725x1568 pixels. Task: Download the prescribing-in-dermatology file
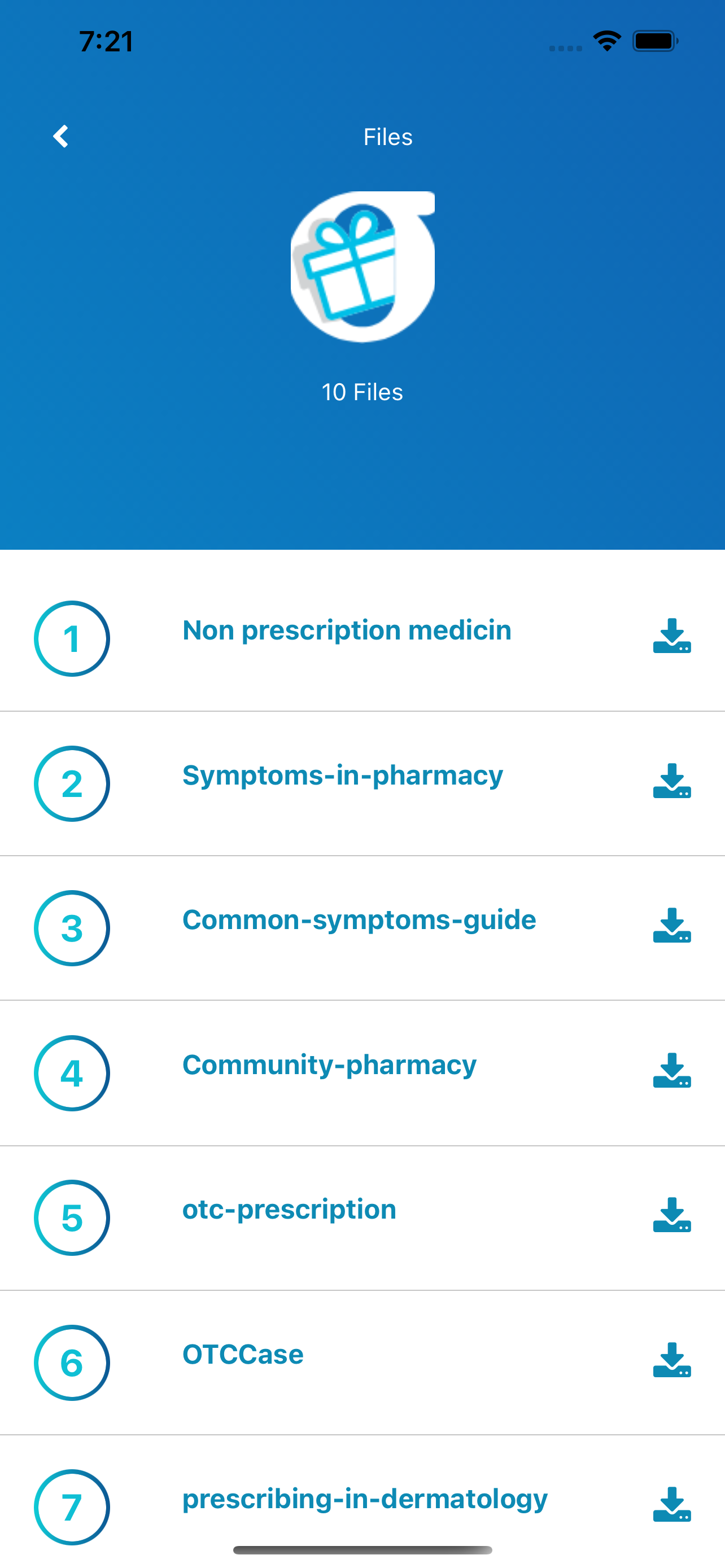tap(671, 1505)
